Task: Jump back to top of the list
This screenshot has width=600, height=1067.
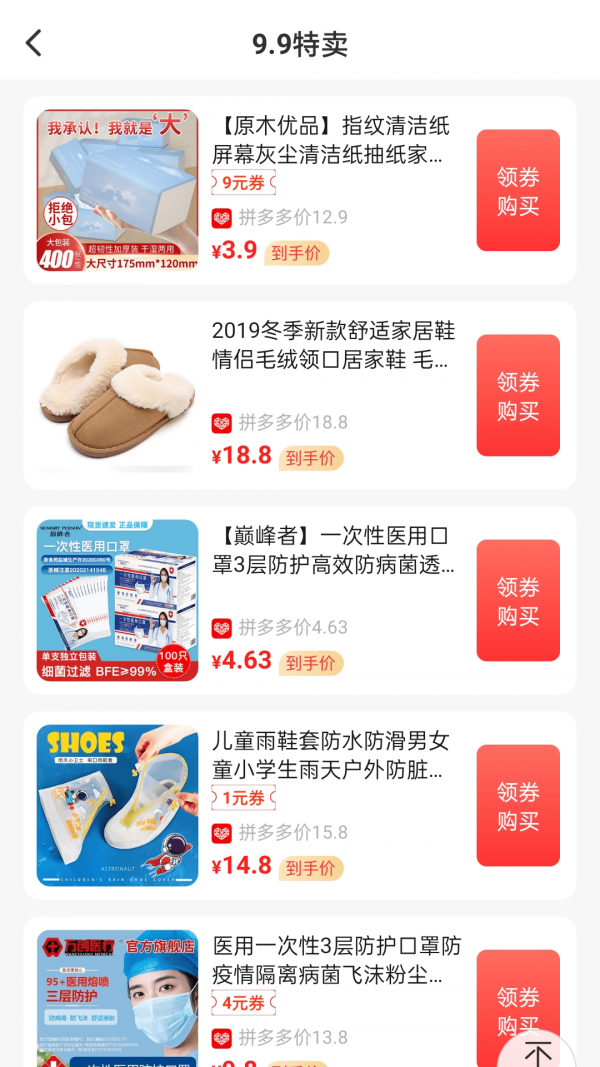Action: coord(539,1052)
